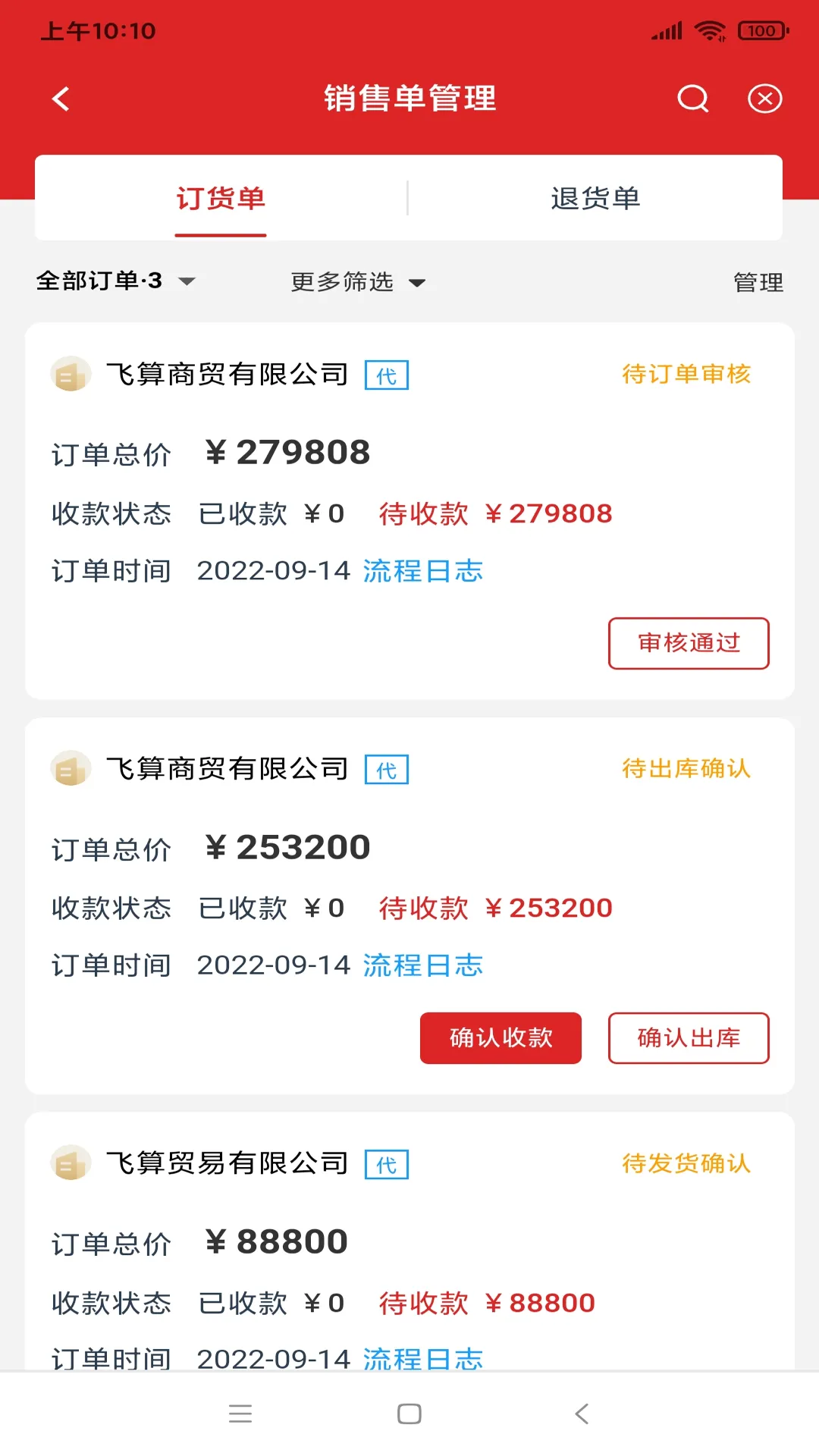Expand the chevron beside 全部订单·3
Image resolution: width=819 pixels, height=1456 pixels.
(x=187, y=281)
